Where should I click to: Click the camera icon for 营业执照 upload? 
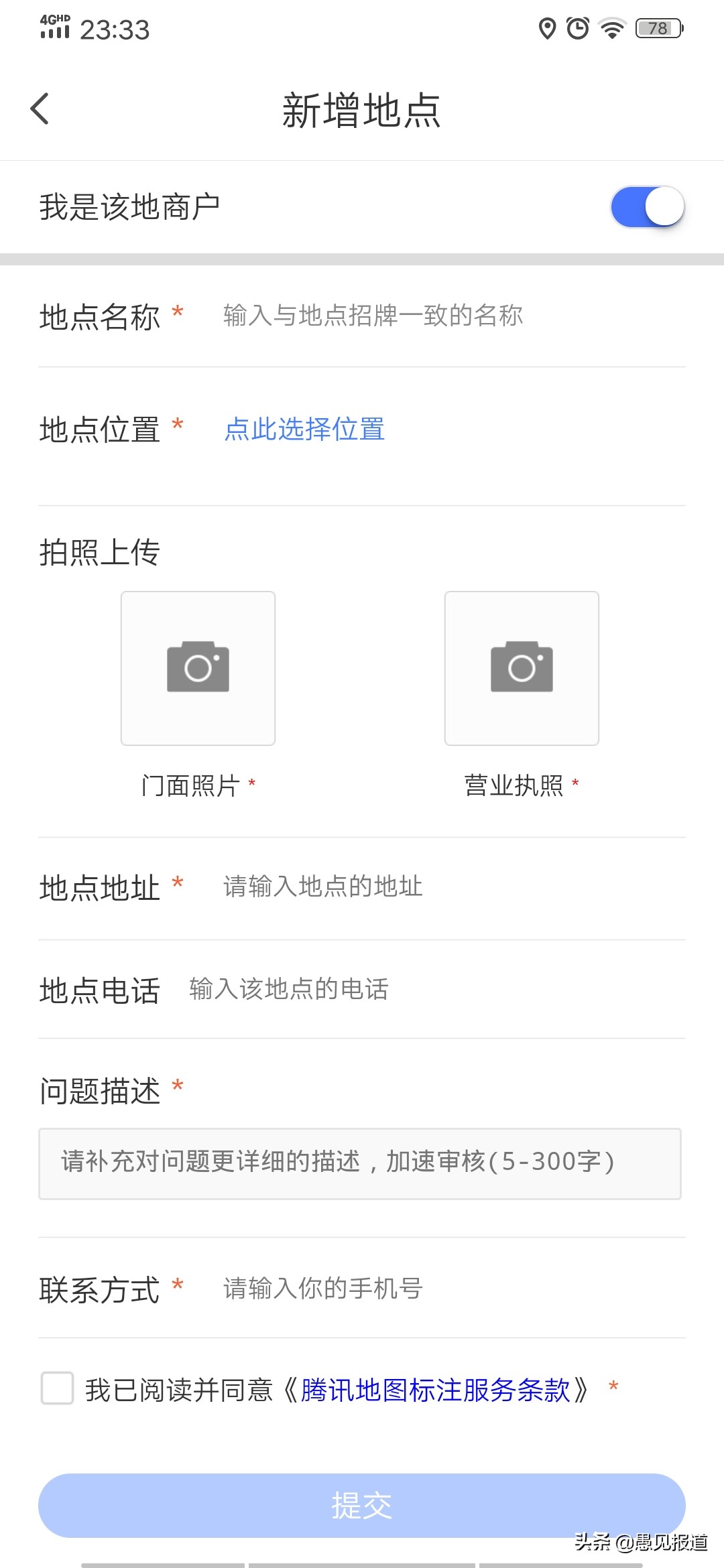(522, 668)
